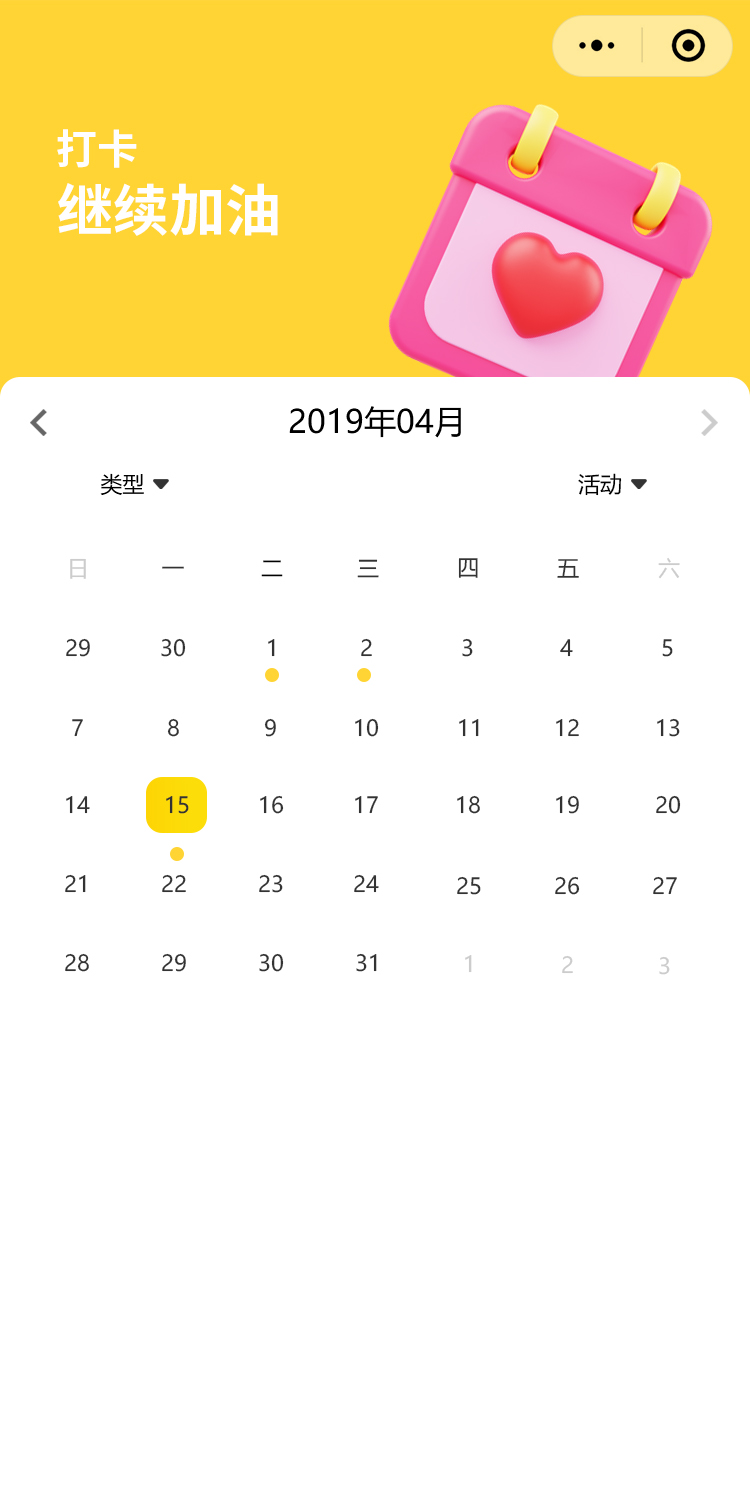Tap date 28 in the calendar

coord(77,963)
